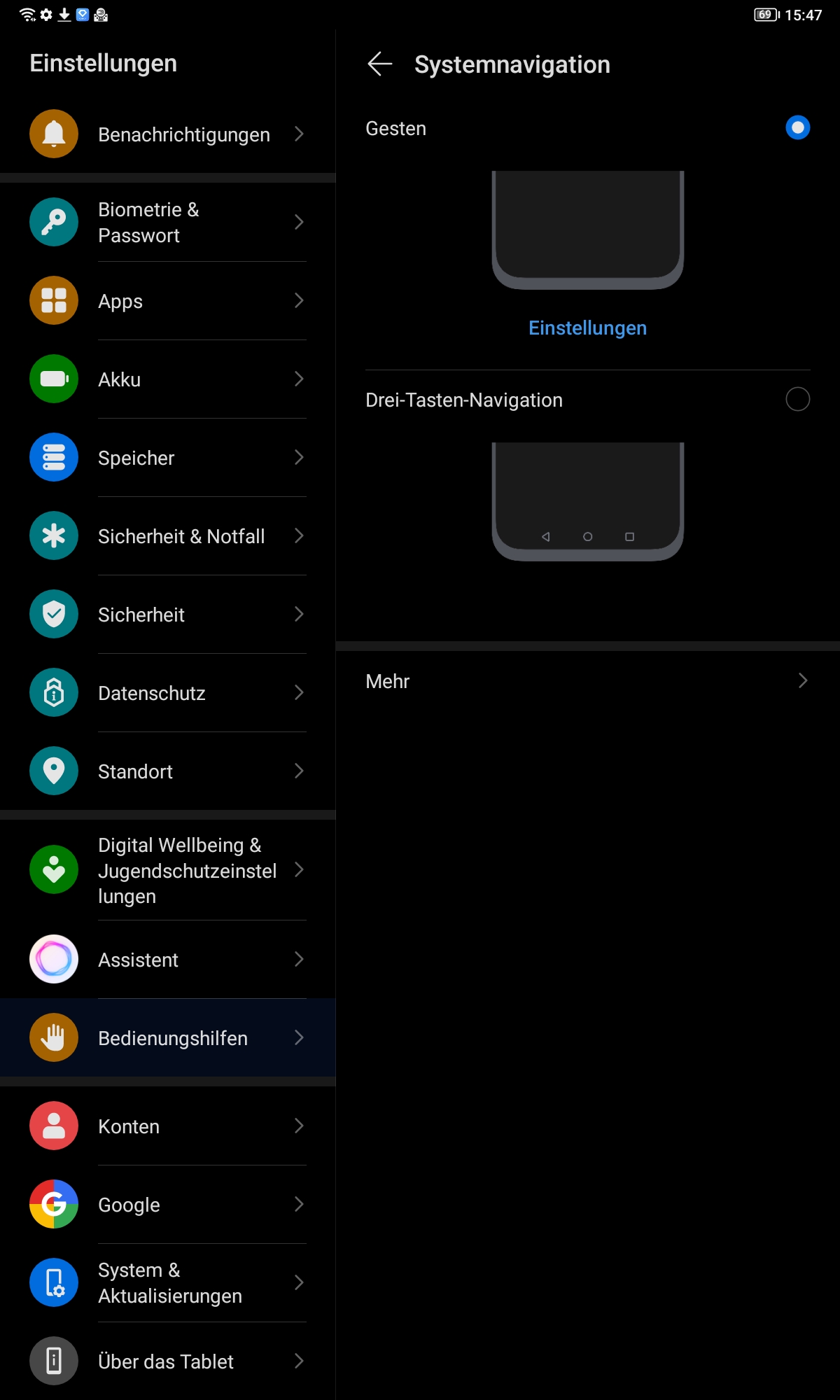The image size is (840, 1400).
Task: Open Assistent settings
Action: click(x=168, y=960)
